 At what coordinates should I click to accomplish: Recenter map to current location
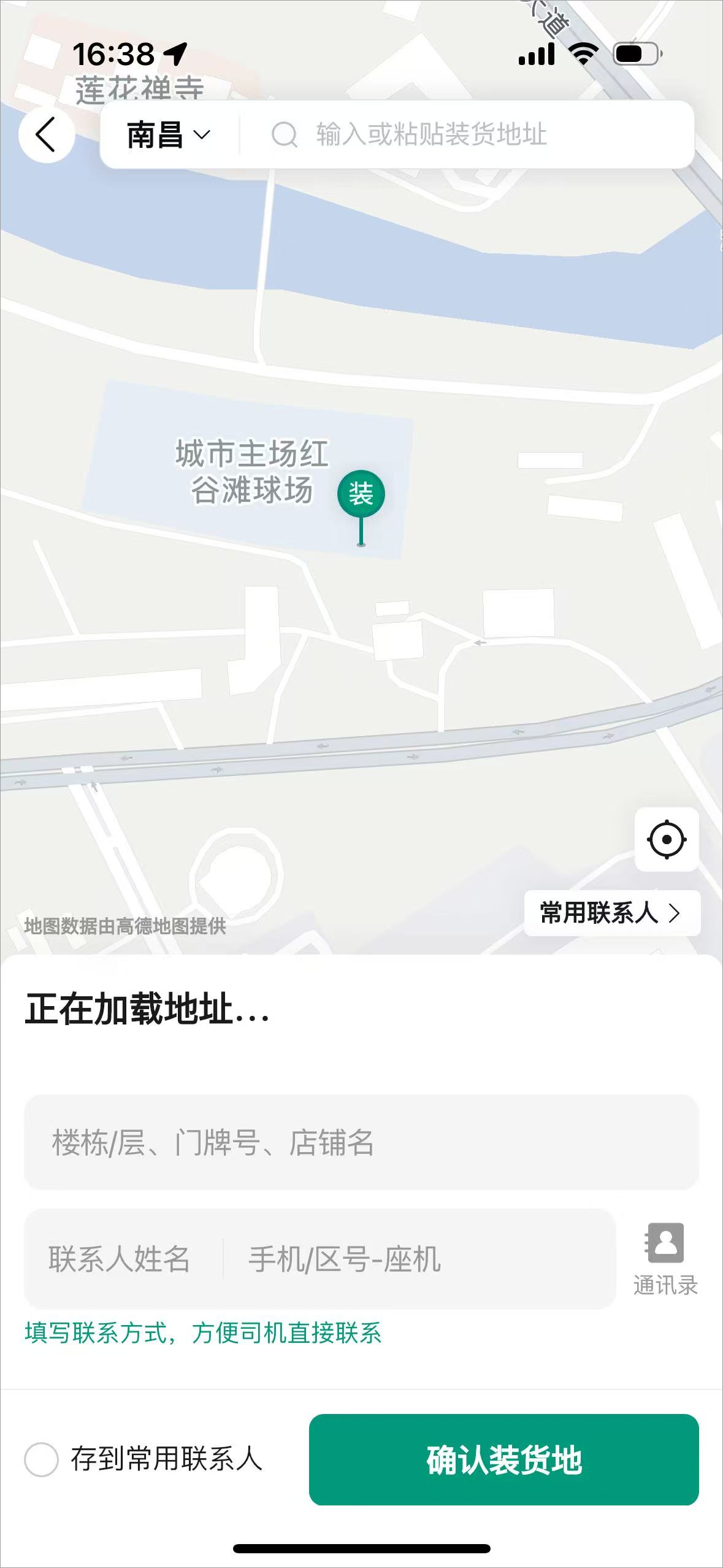[667, 839]
